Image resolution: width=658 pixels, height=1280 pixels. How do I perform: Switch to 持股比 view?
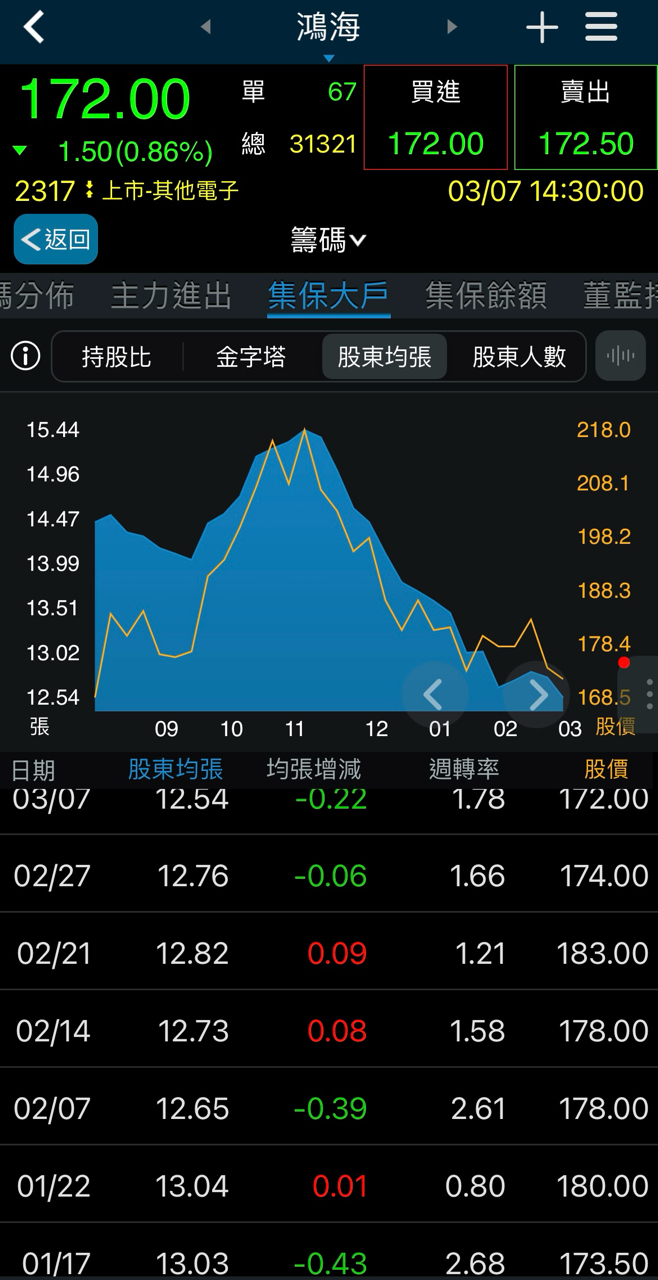117,357
